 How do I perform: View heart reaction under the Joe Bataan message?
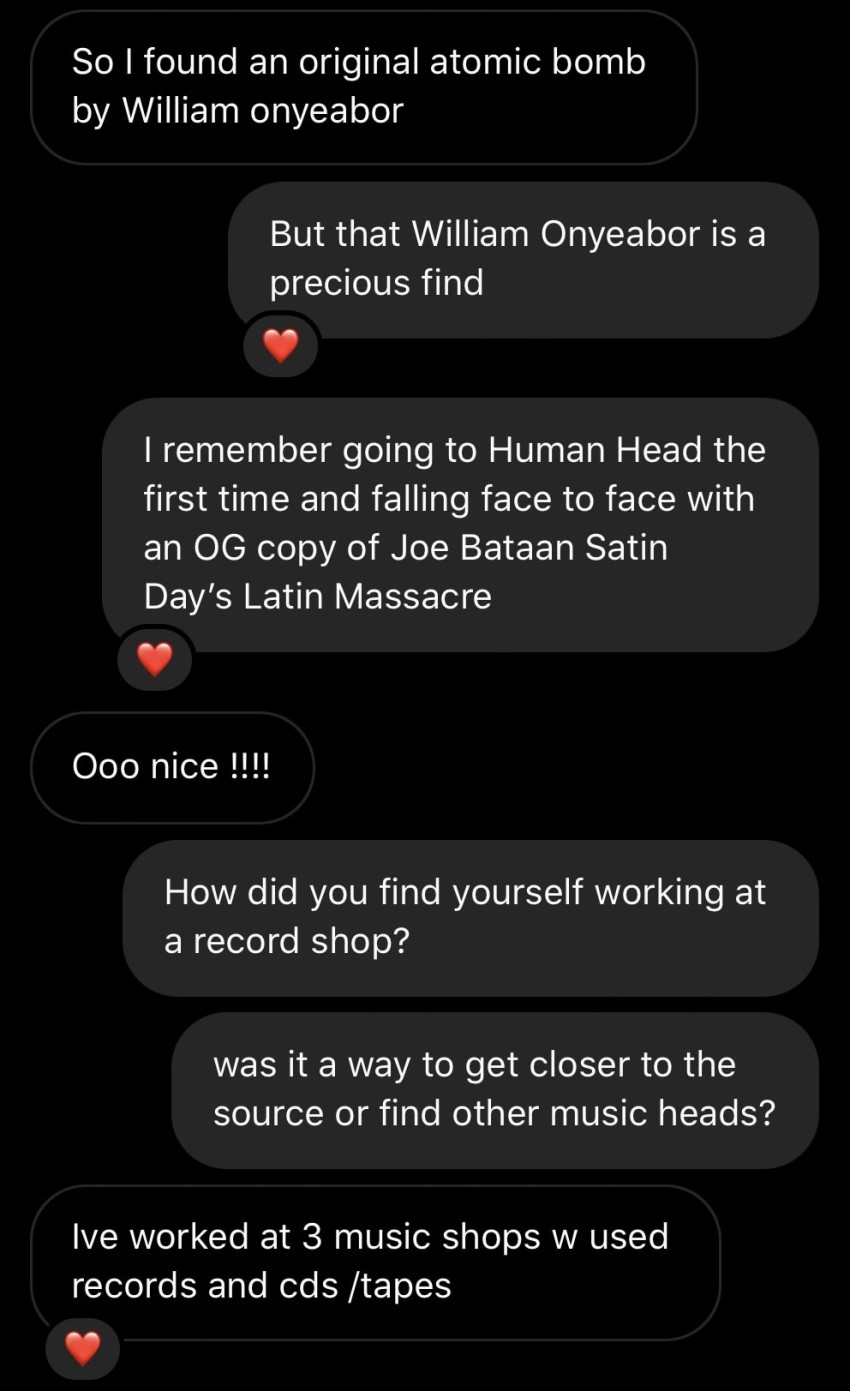point(154,659)
